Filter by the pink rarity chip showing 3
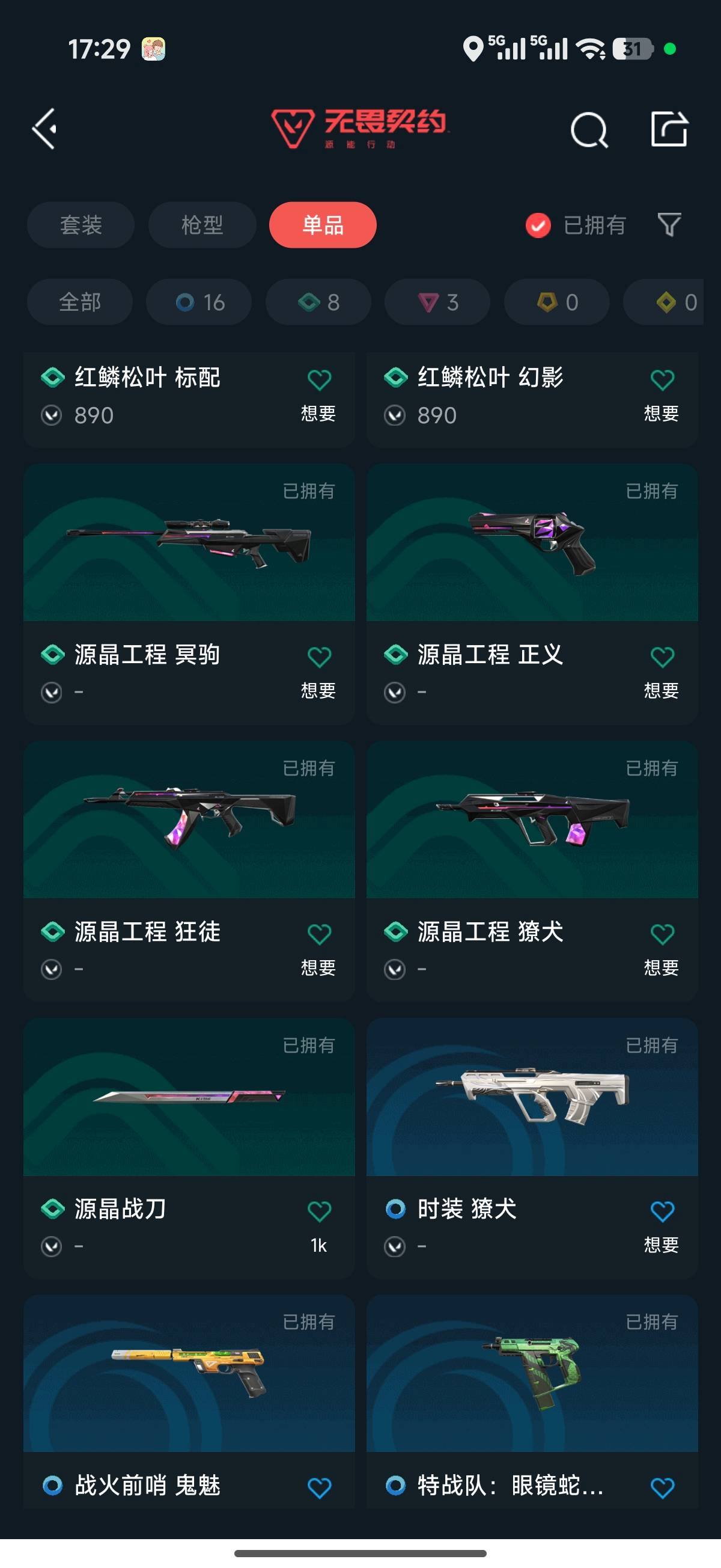The image size is (721, 1568). (437, 302)
